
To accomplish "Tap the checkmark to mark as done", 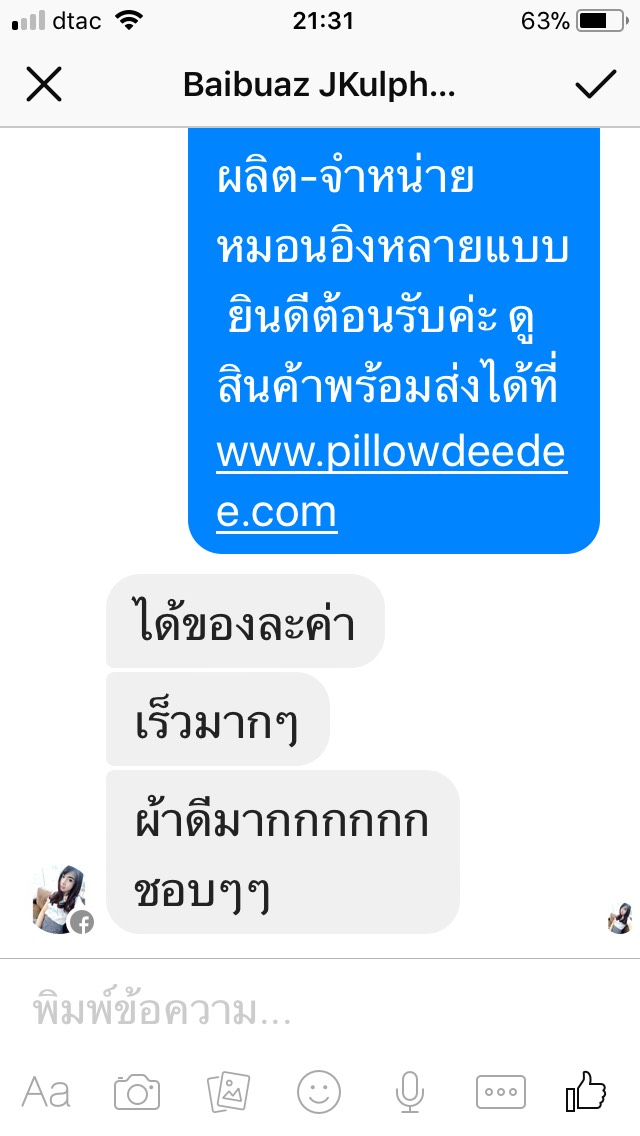I will point(596,84).
